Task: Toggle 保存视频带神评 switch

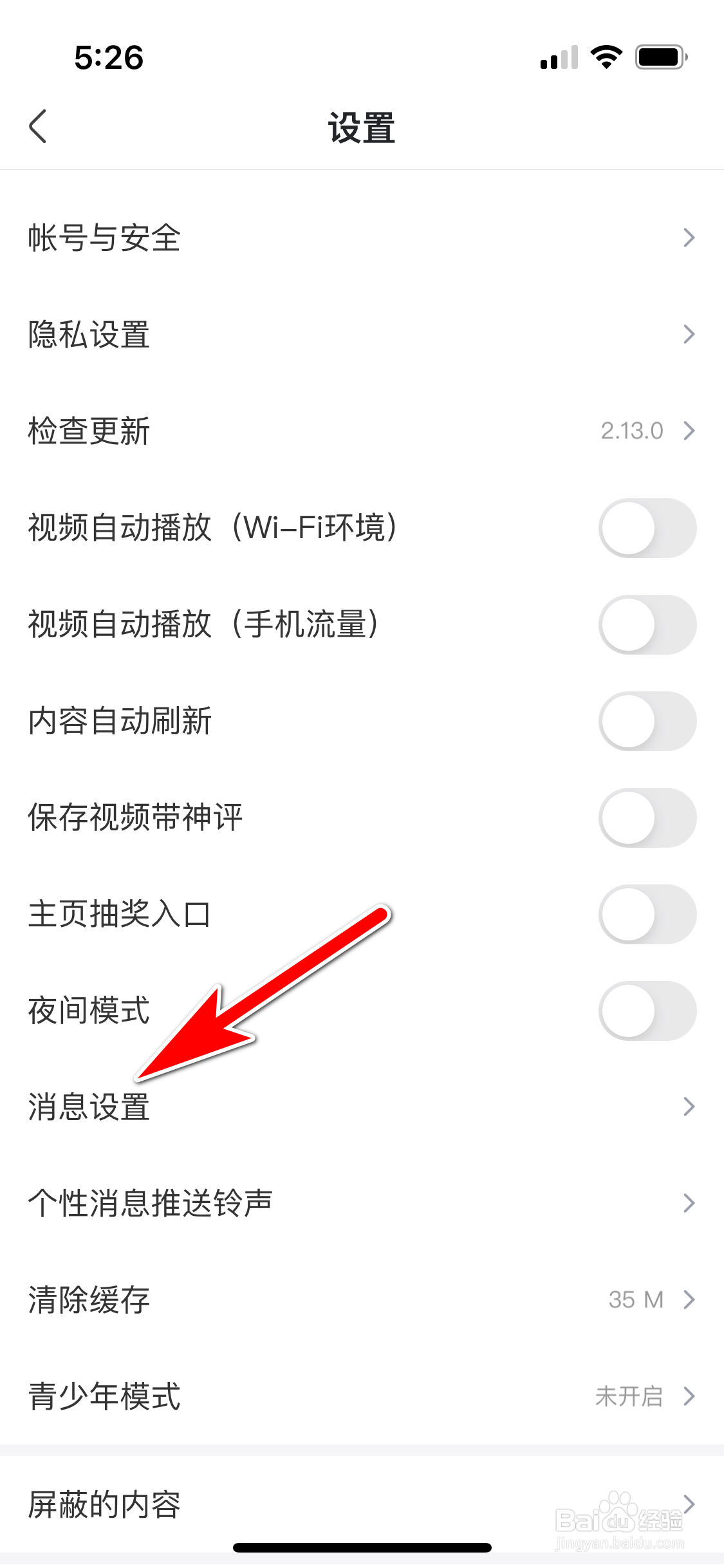Action: click(647, 817)
